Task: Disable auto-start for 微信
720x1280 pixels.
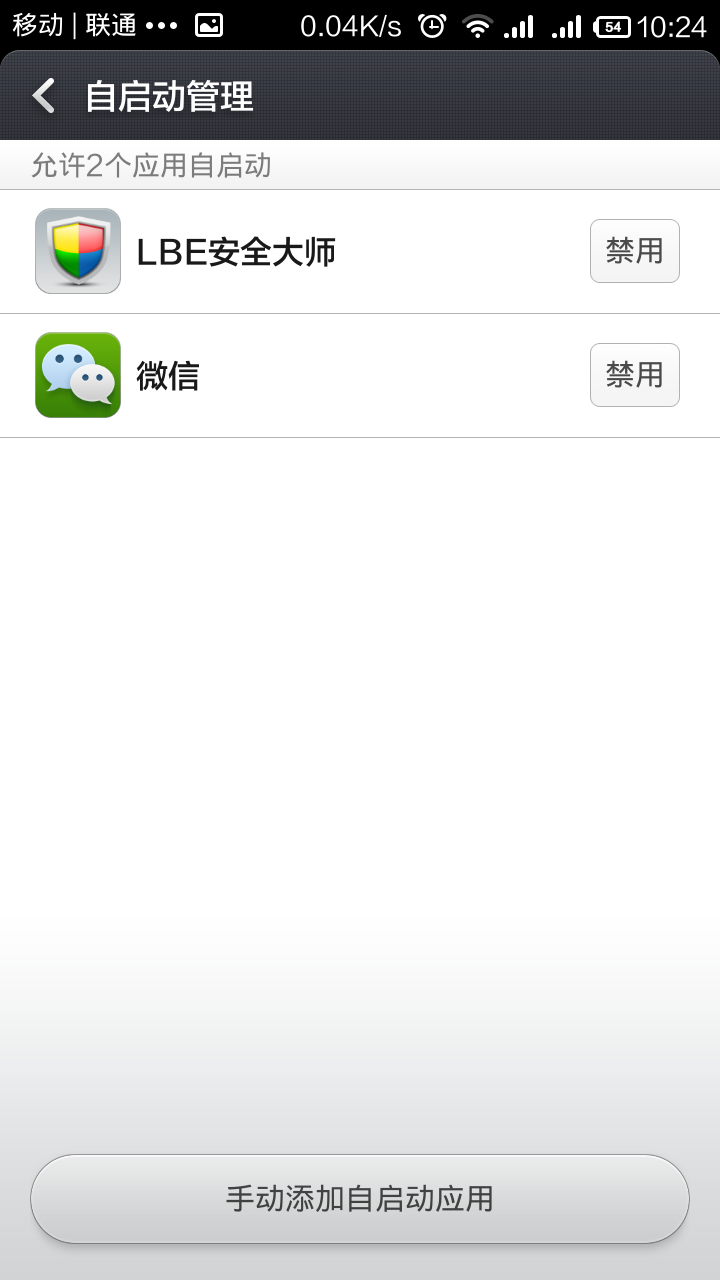Action: tap(634, 375)
